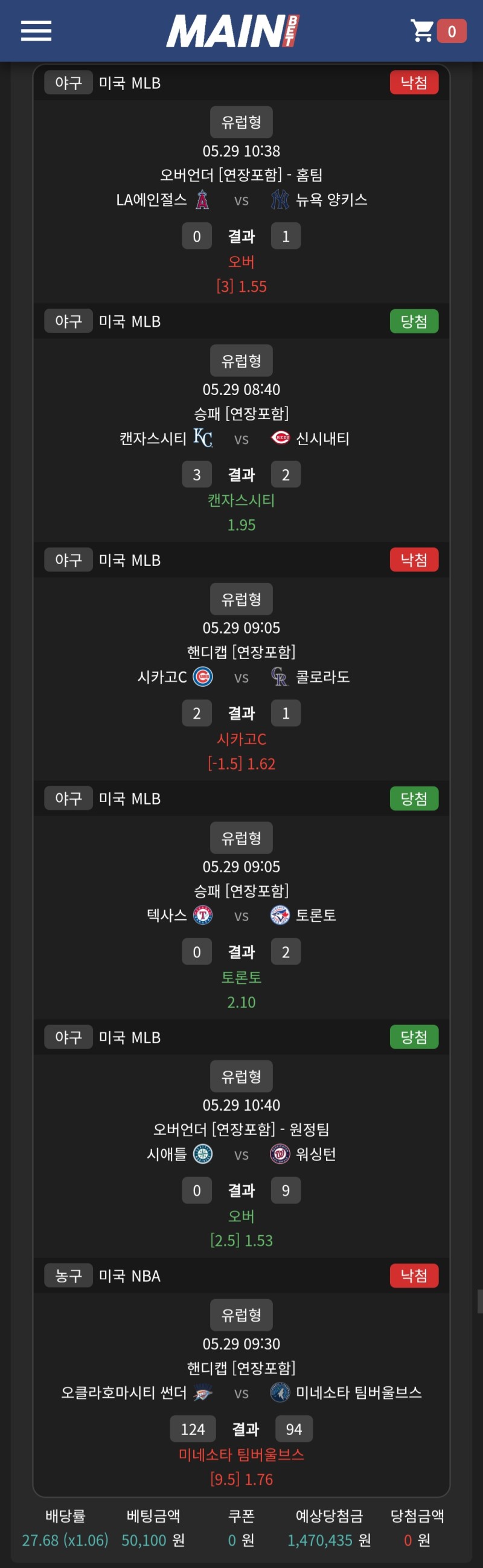Open the hamburger drawer menu
This screenshot has width=483, height=1568.
click(36, 31)
